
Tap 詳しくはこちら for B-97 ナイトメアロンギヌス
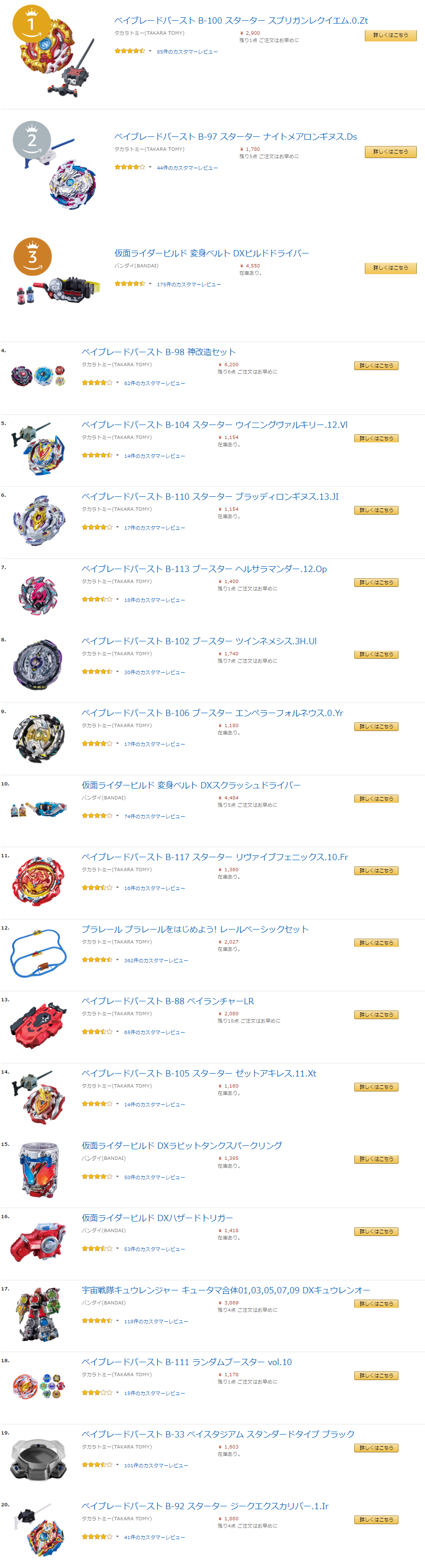(x=390, y=152)
